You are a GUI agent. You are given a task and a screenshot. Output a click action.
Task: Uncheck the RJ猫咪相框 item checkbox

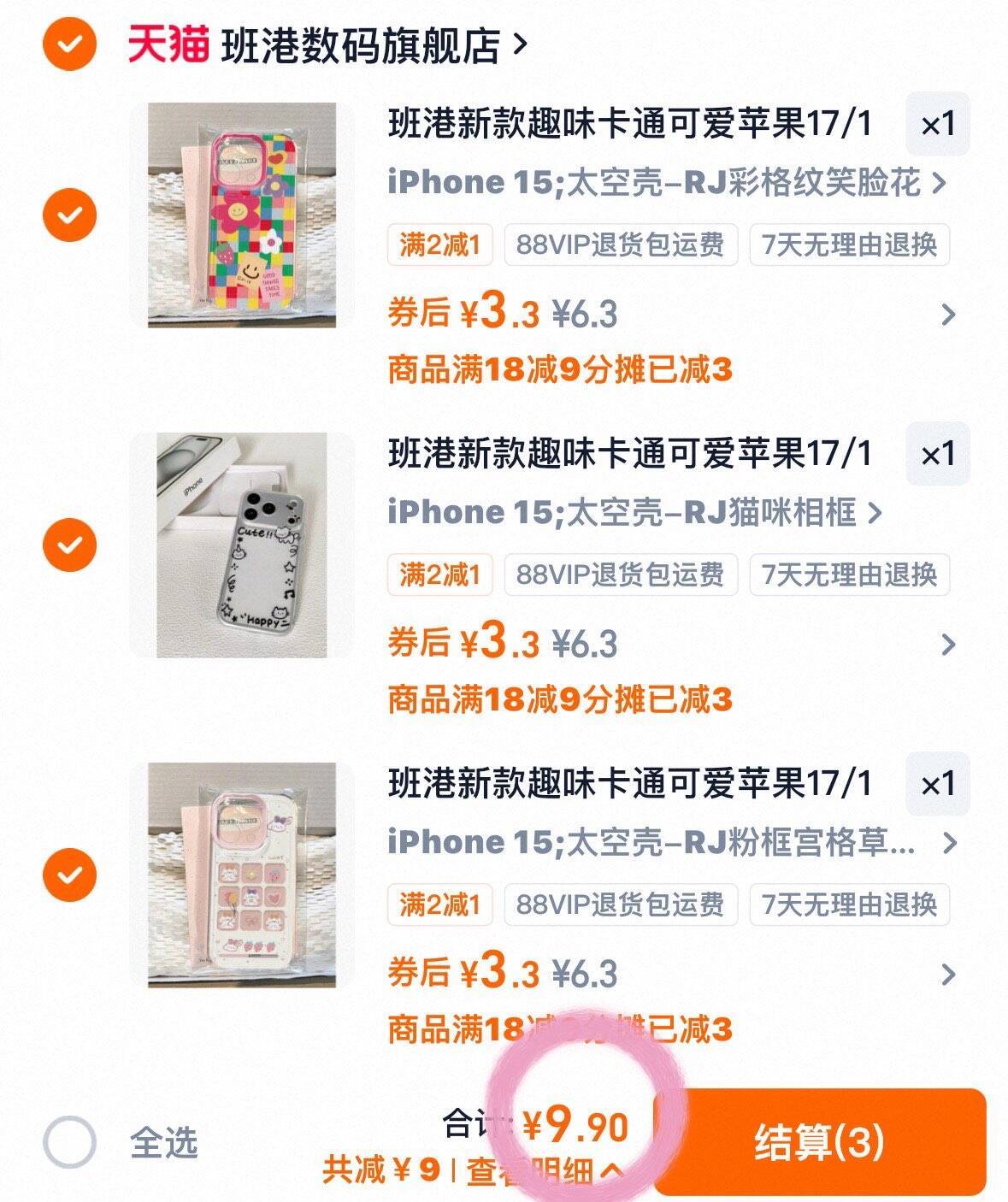[69, 544]
